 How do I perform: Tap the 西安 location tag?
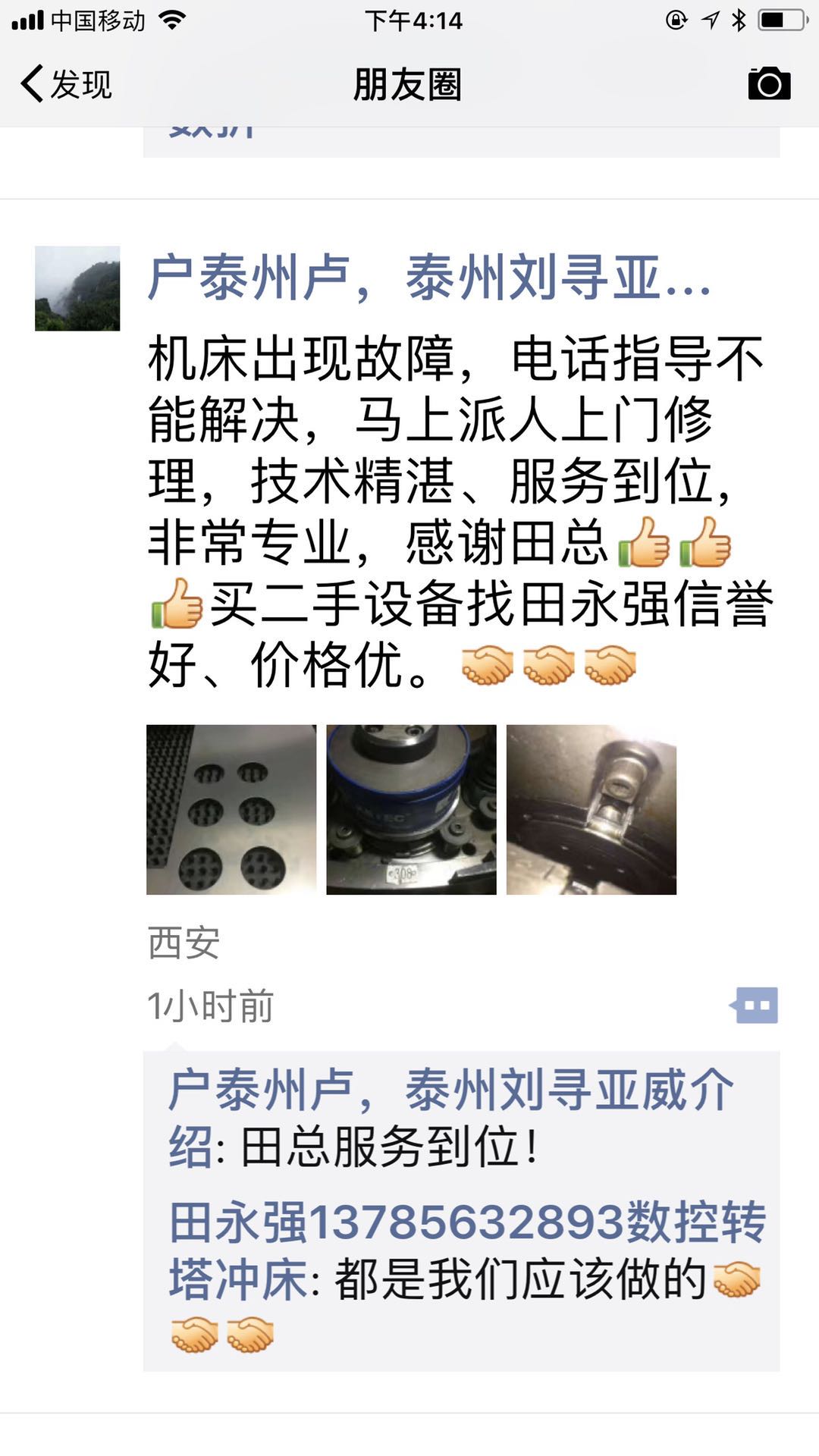(x=184, y=943)
